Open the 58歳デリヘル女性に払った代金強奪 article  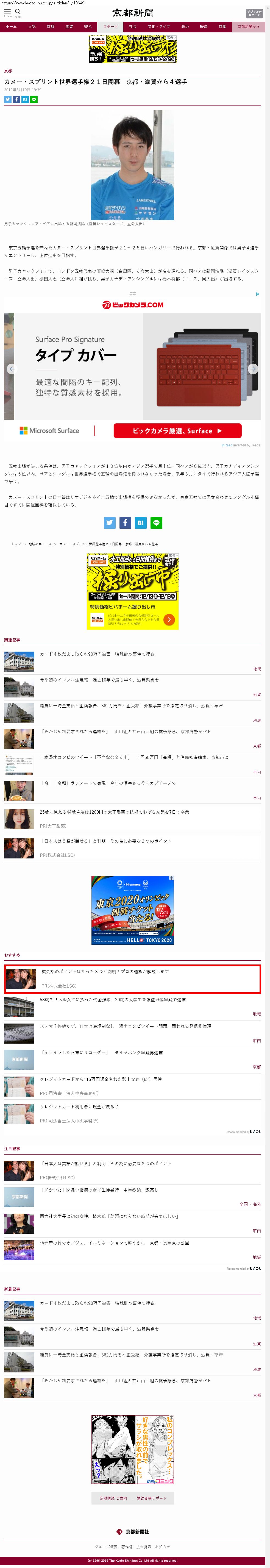[113, 999]
